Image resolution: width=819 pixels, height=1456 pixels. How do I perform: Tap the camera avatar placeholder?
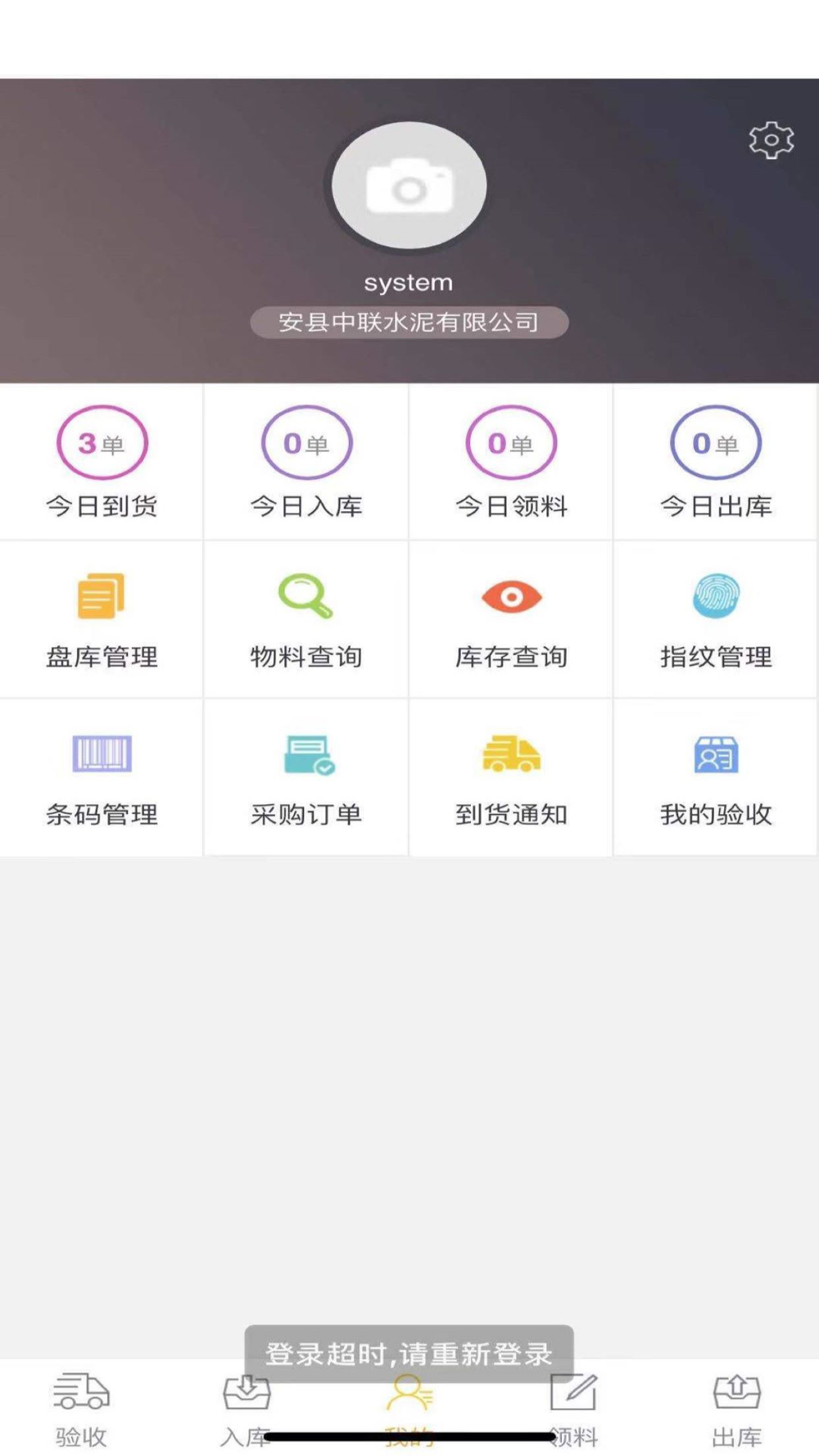click(409, 186)
